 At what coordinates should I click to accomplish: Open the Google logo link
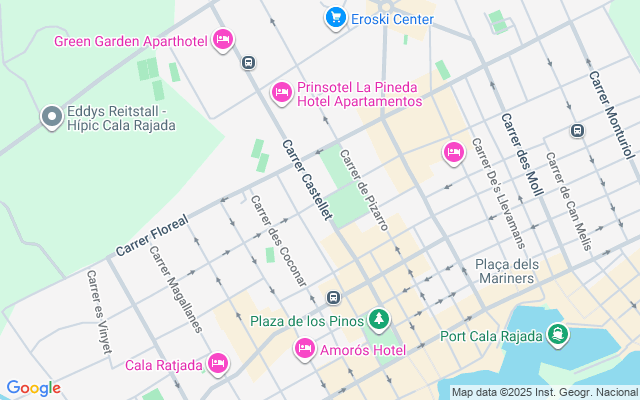(33, 388)
